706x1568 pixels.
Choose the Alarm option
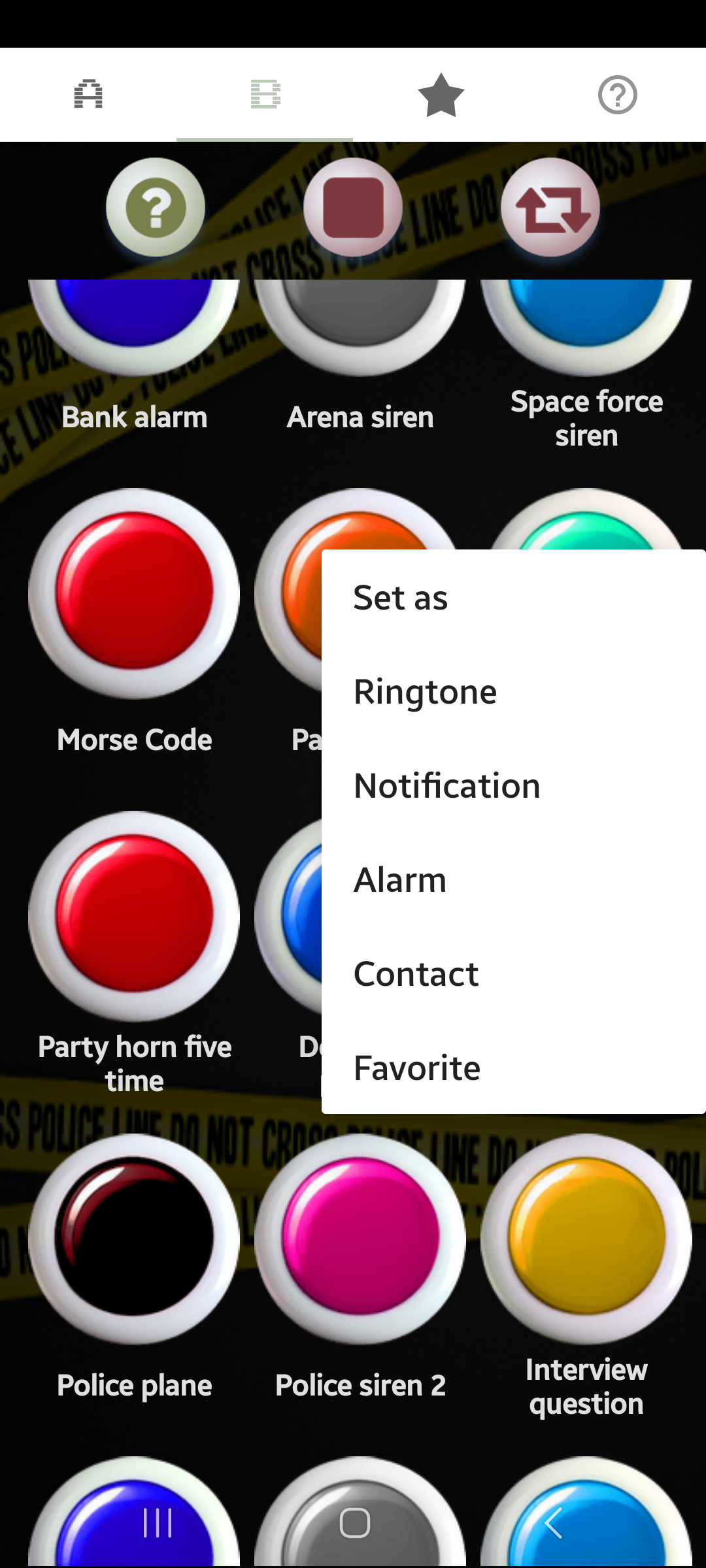point(399,880)
